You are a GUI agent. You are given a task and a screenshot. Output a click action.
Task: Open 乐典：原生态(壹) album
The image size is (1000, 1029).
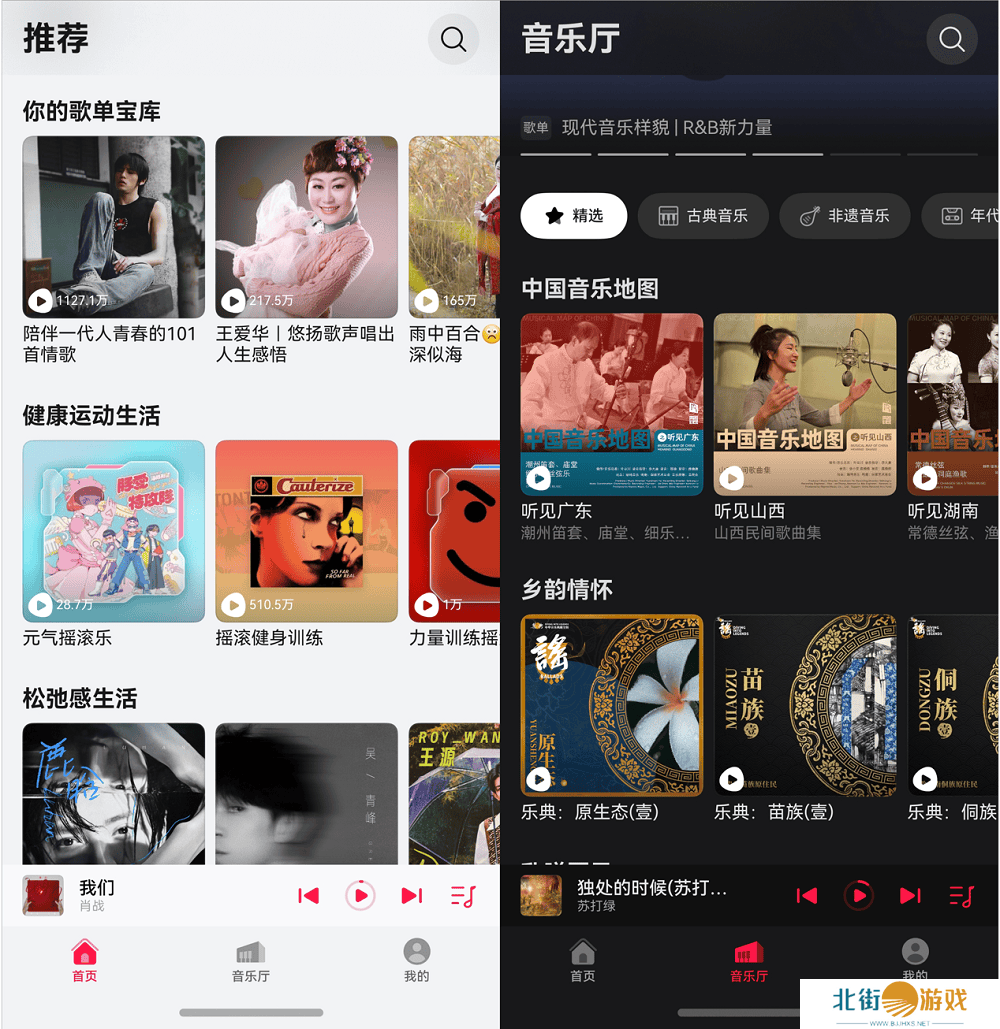[x=612, y=705]
